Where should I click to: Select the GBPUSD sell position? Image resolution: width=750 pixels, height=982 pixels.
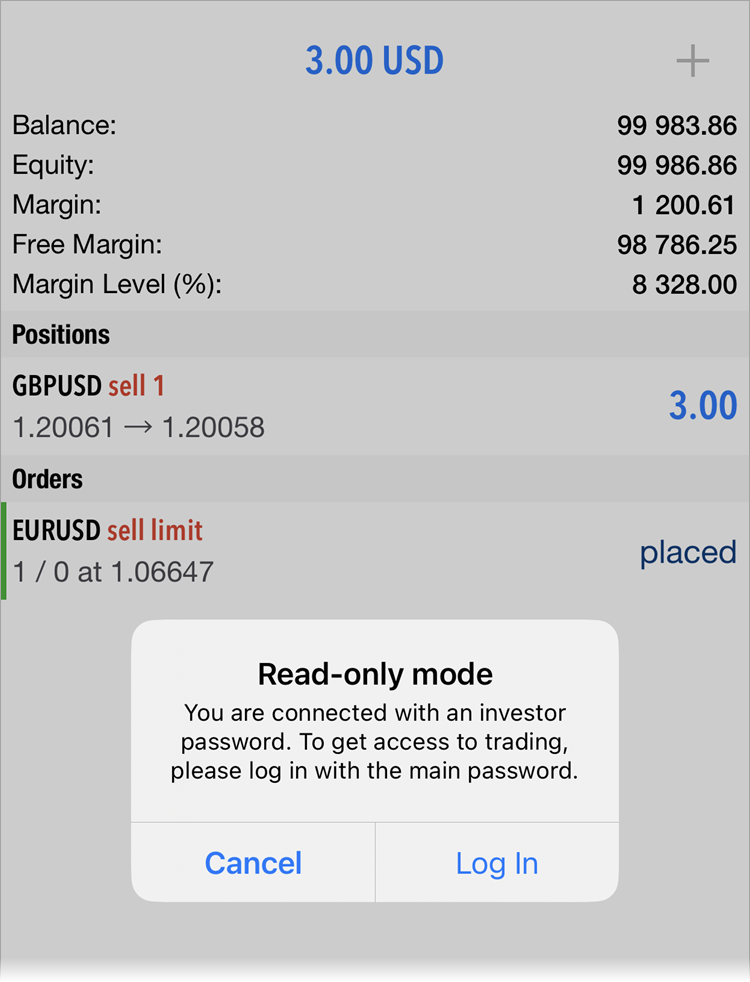[x=300, y=405]
